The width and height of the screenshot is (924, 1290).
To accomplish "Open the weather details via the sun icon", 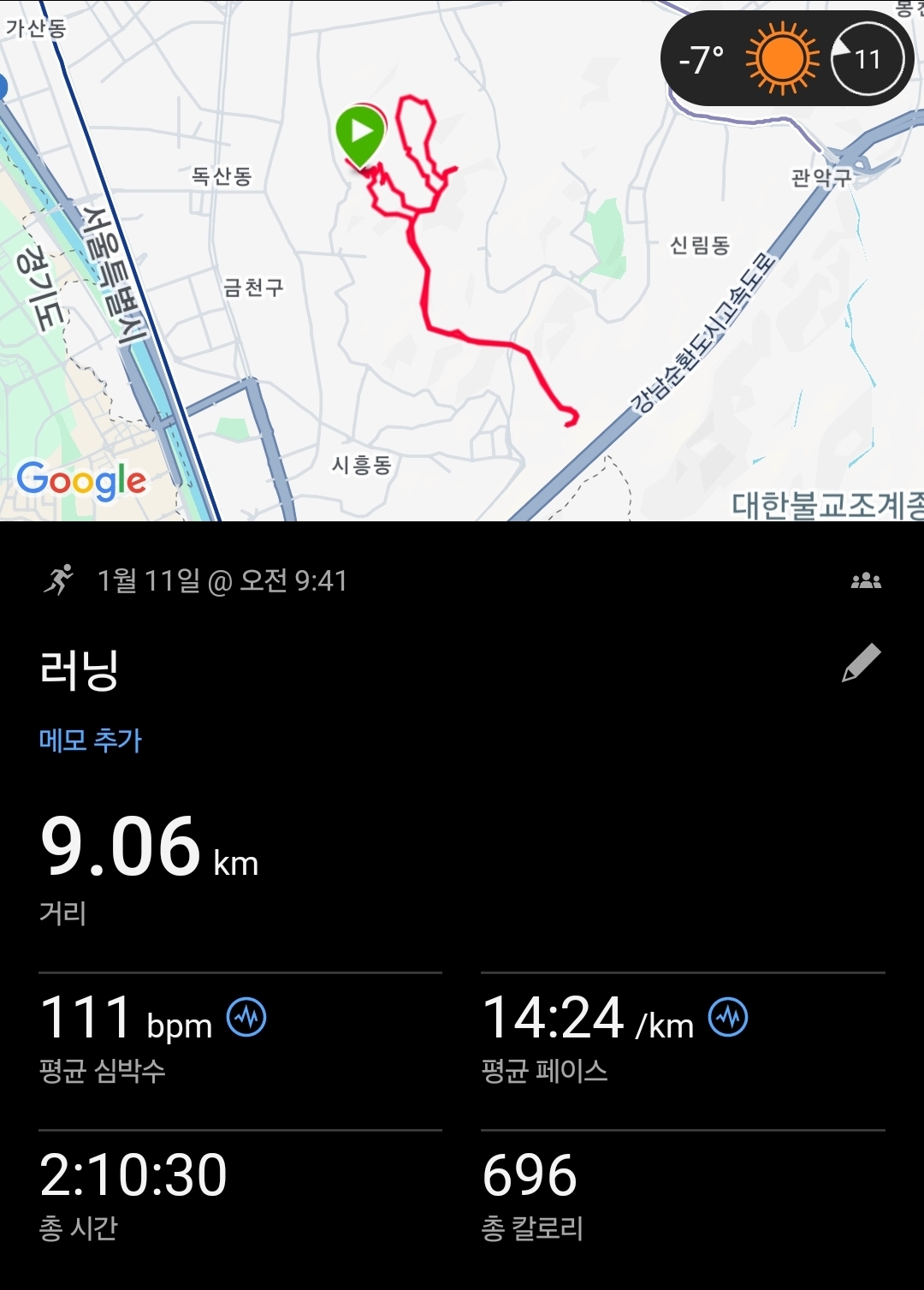I will (780, 58).
